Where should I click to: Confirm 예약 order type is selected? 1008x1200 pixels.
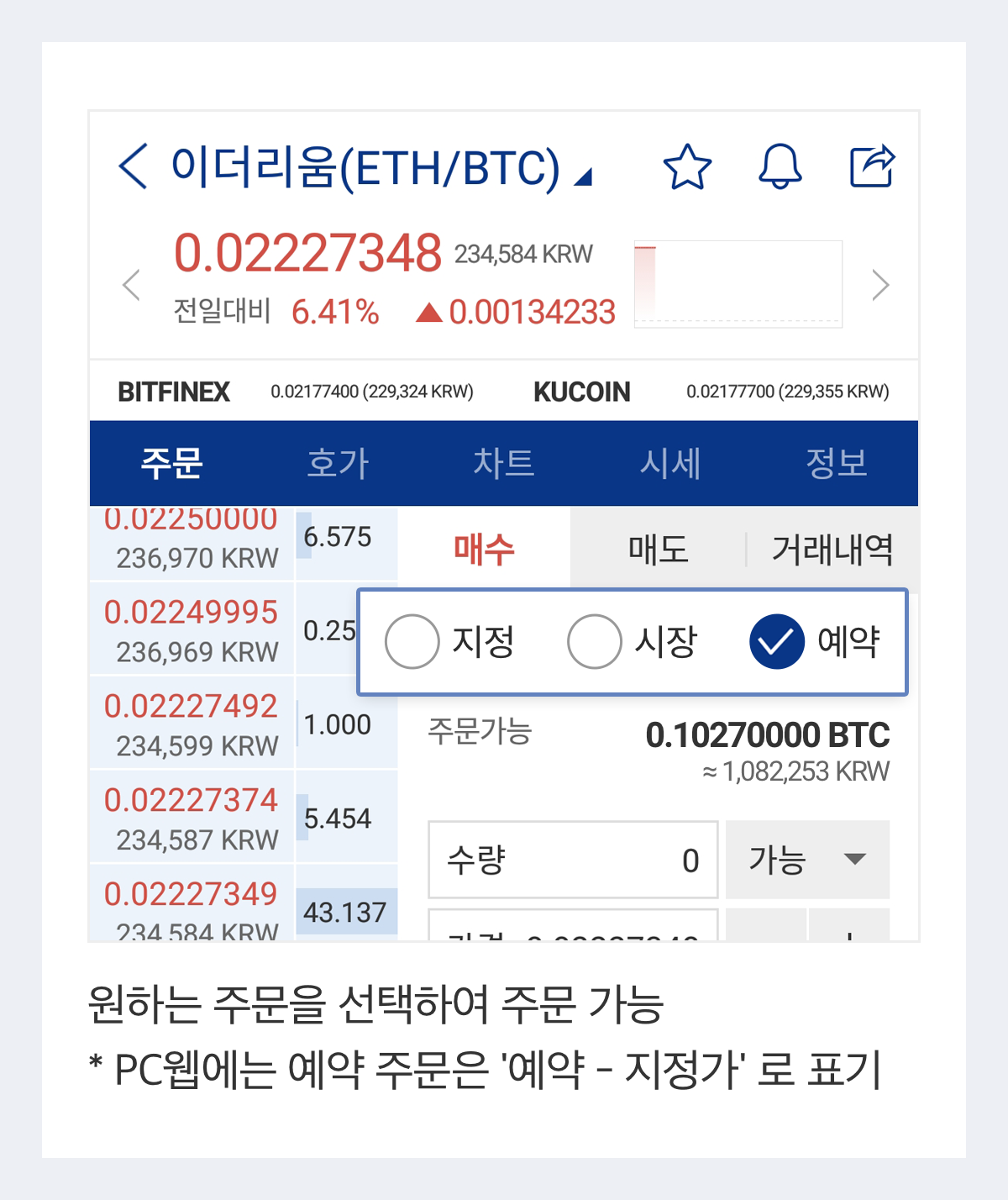776,641
